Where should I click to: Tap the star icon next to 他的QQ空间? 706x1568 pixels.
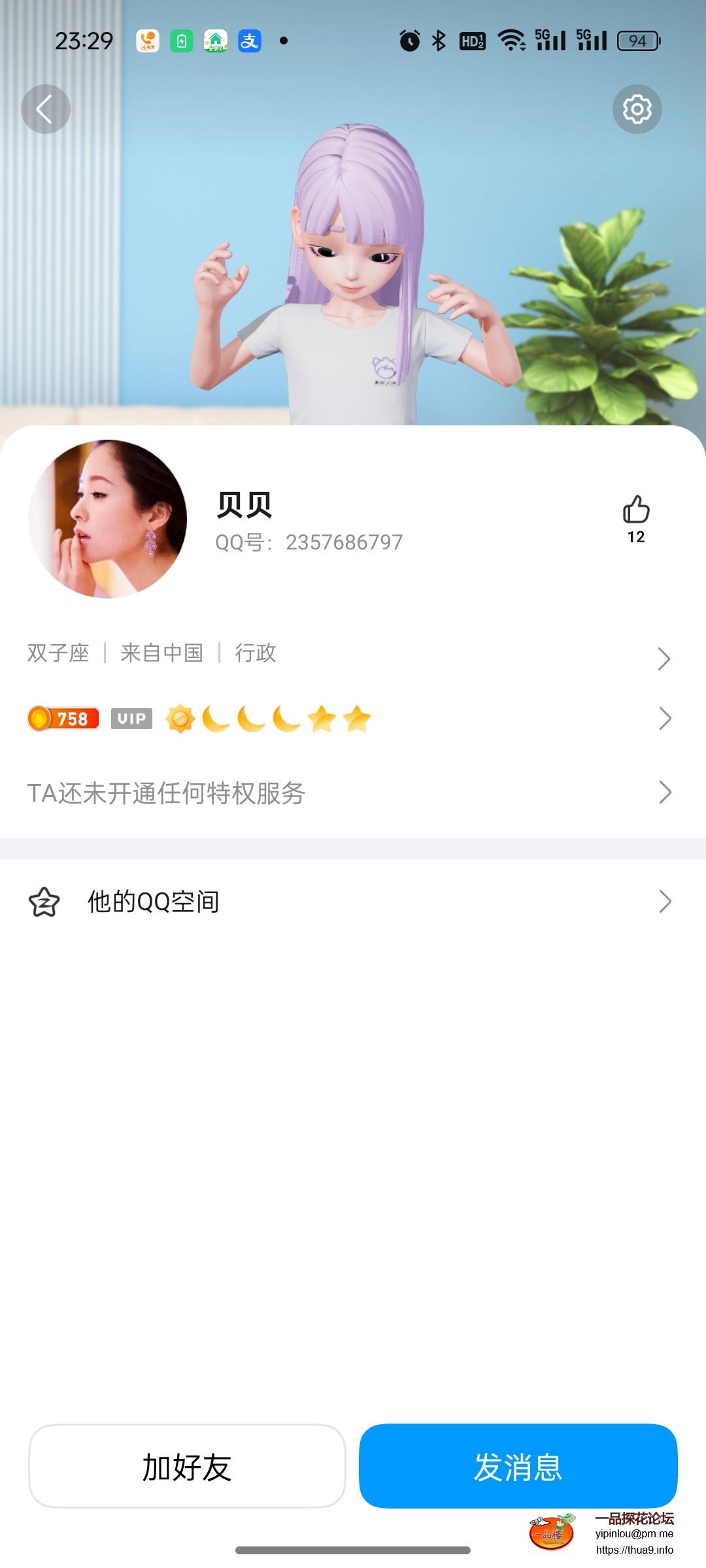click(x=44, y=902)
